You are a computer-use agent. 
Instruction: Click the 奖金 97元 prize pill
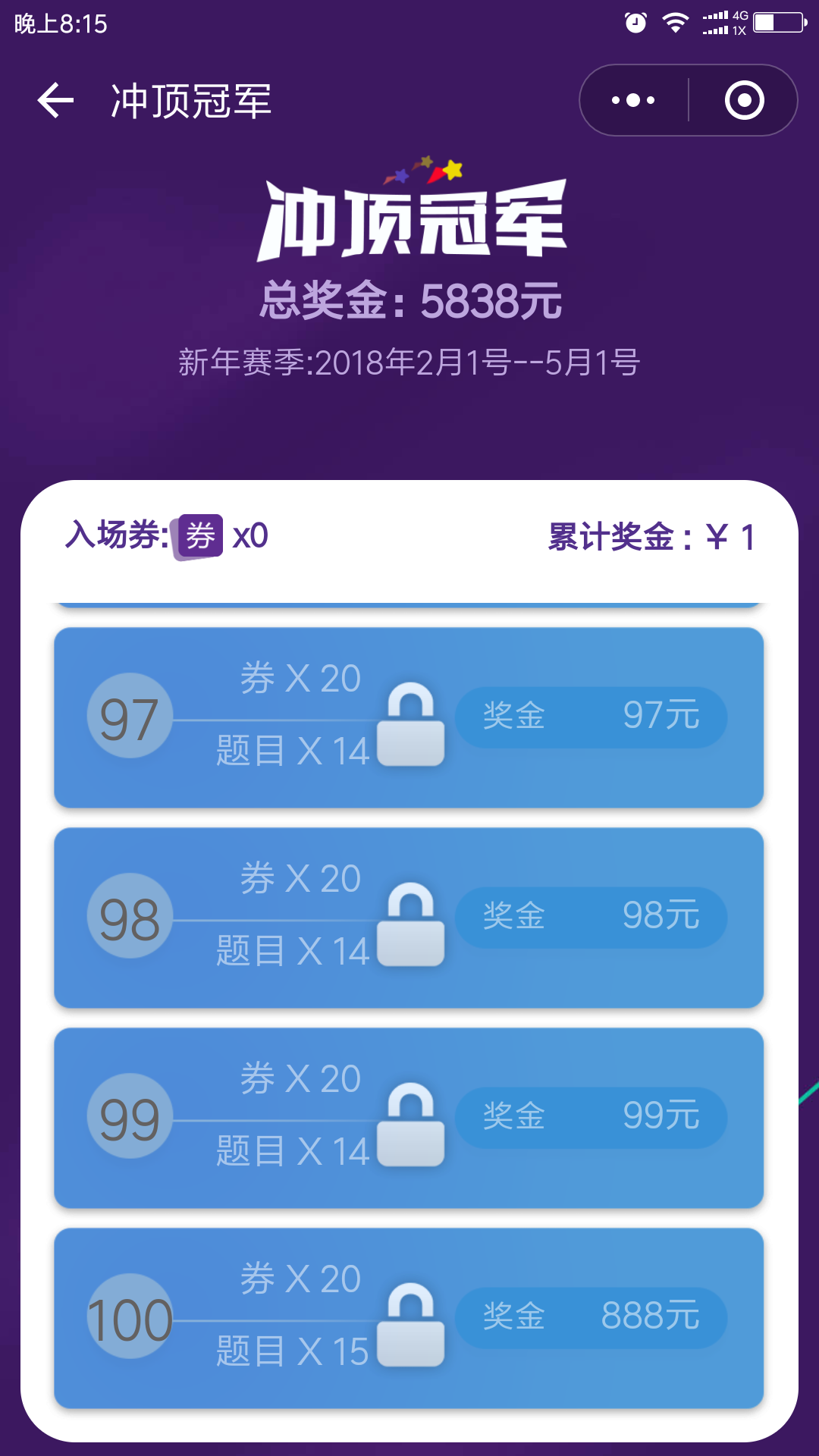click(x=591, y=717)
